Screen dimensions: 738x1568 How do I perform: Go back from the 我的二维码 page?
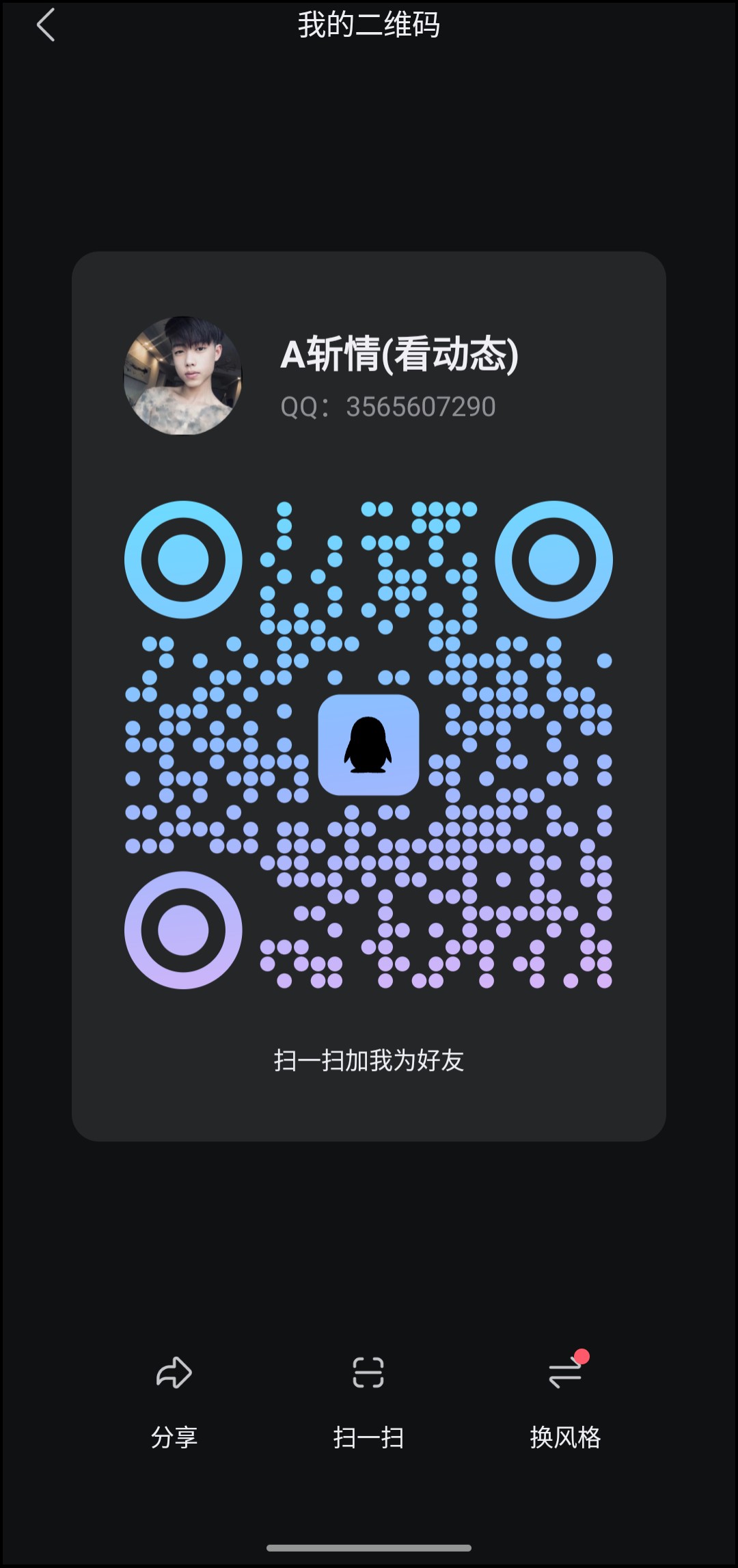pyautogui.click(x=45, y=25)
